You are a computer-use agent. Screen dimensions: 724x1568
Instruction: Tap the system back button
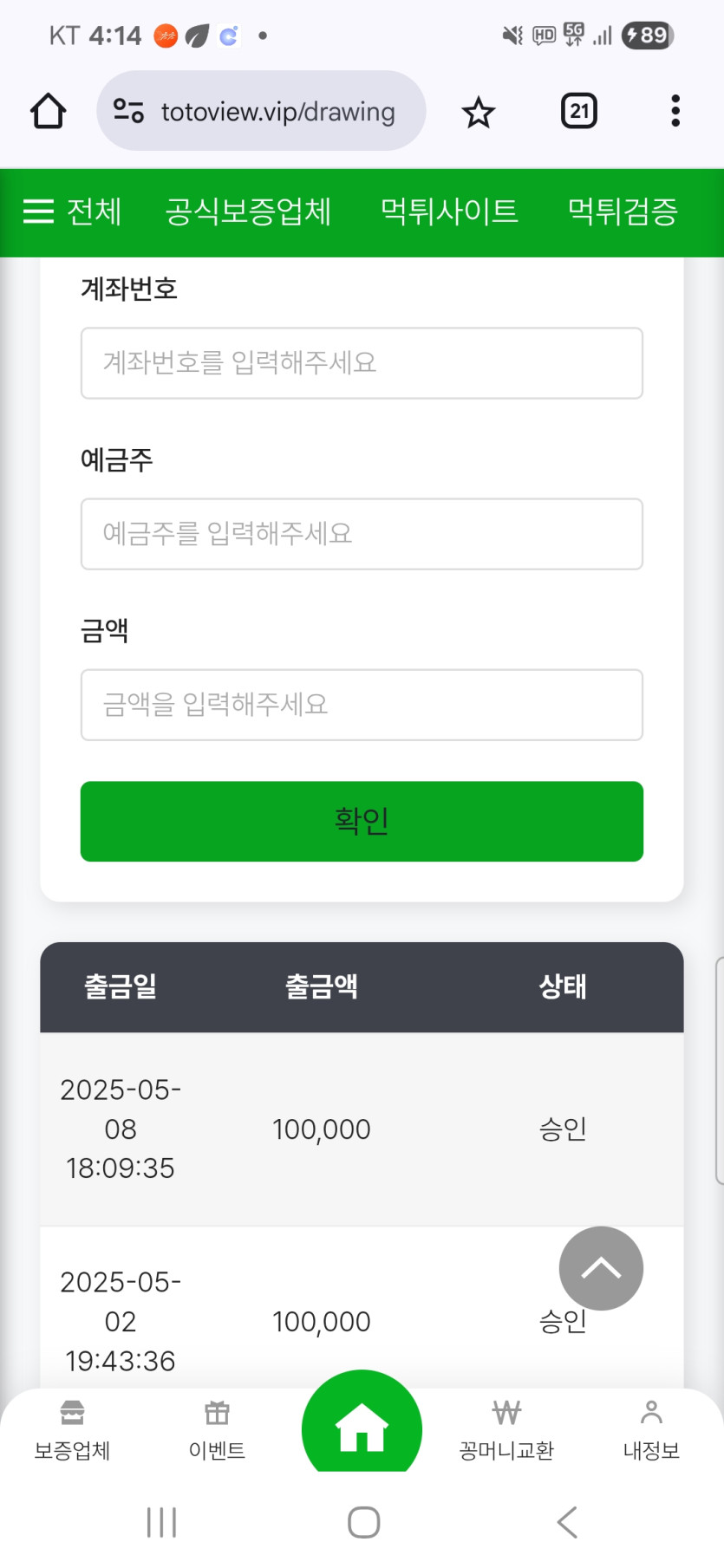pyautogui.click(x=567, y=1522)
